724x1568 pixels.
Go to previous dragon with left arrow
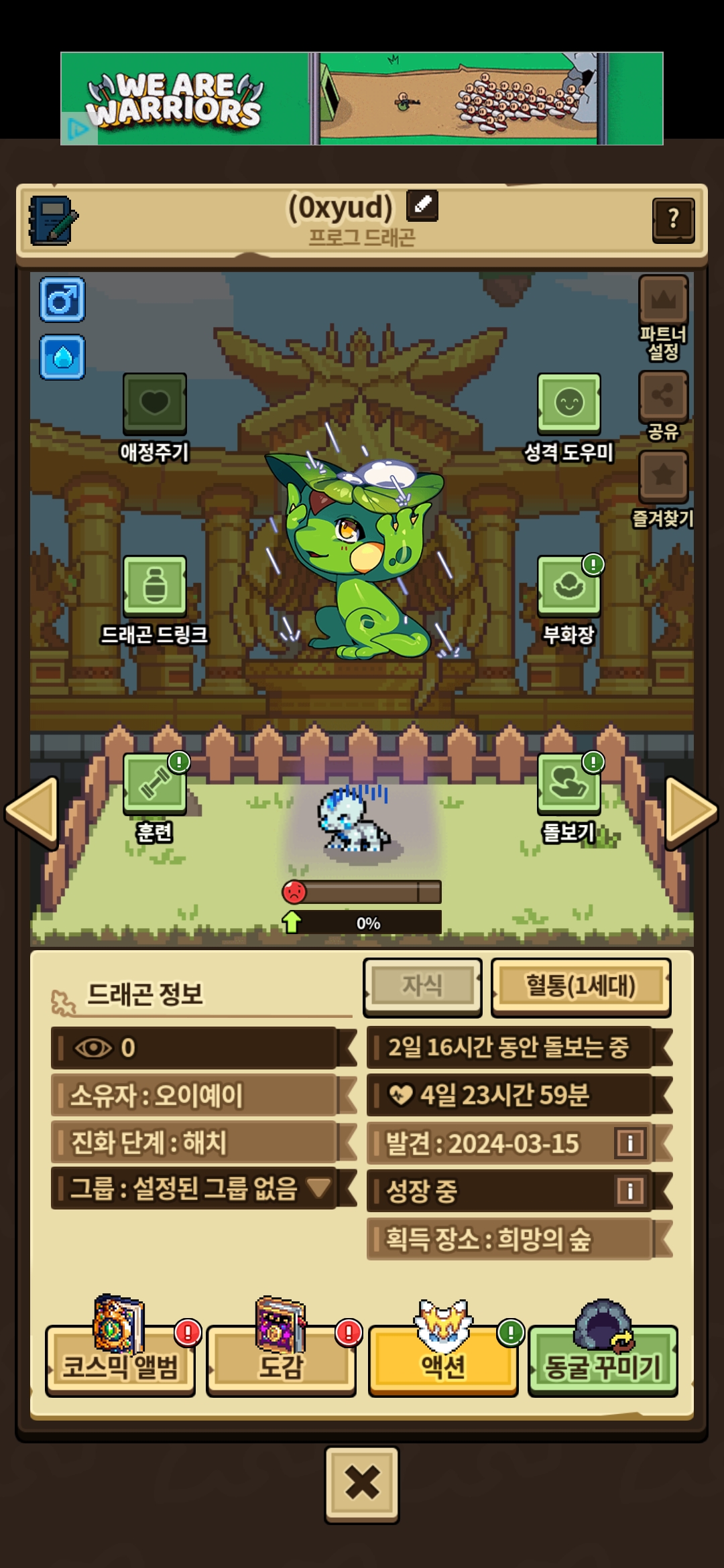coord(32,813)
